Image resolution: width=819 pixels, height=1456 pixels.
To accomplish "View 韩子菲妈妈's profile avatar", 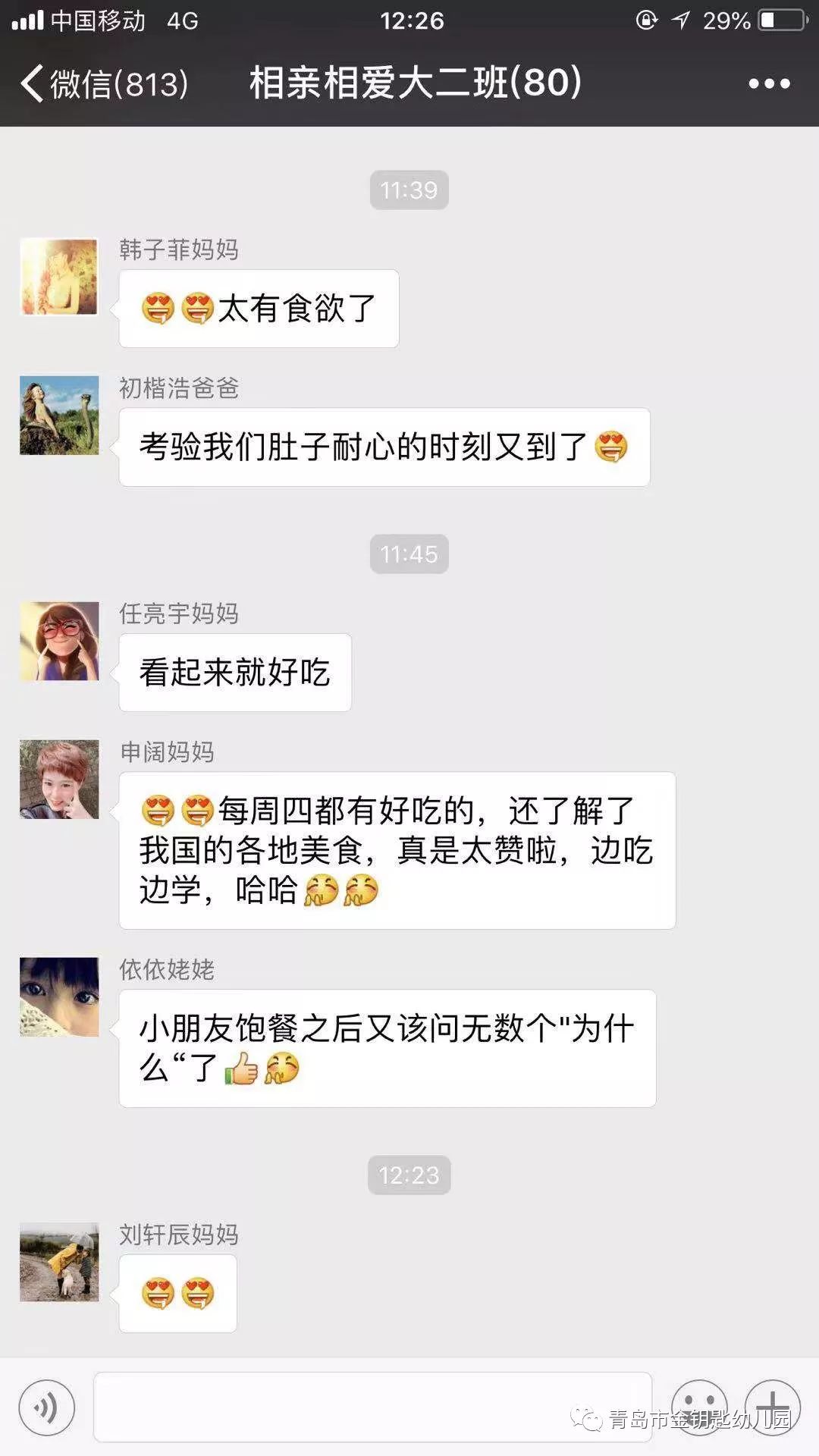I will point(59,277).
